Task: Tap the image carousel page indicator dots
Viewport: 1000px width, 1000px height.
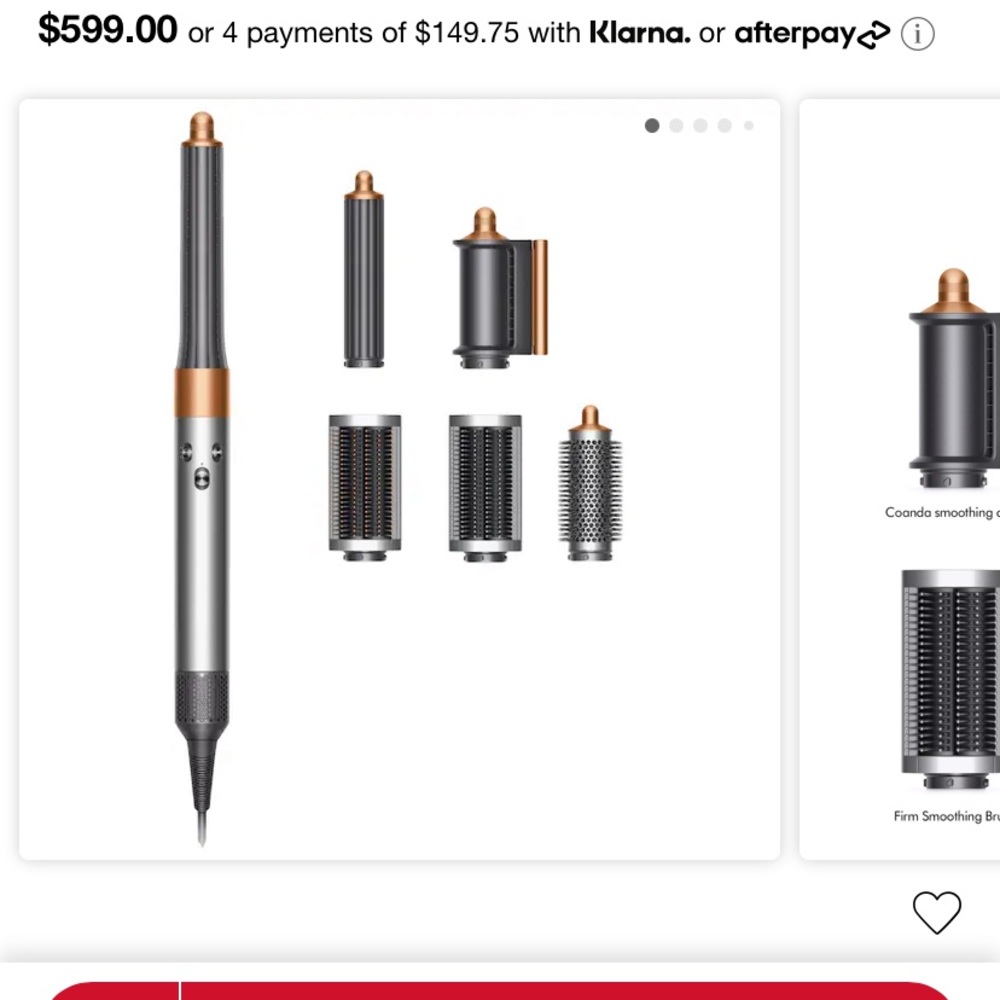Action: 700,126
